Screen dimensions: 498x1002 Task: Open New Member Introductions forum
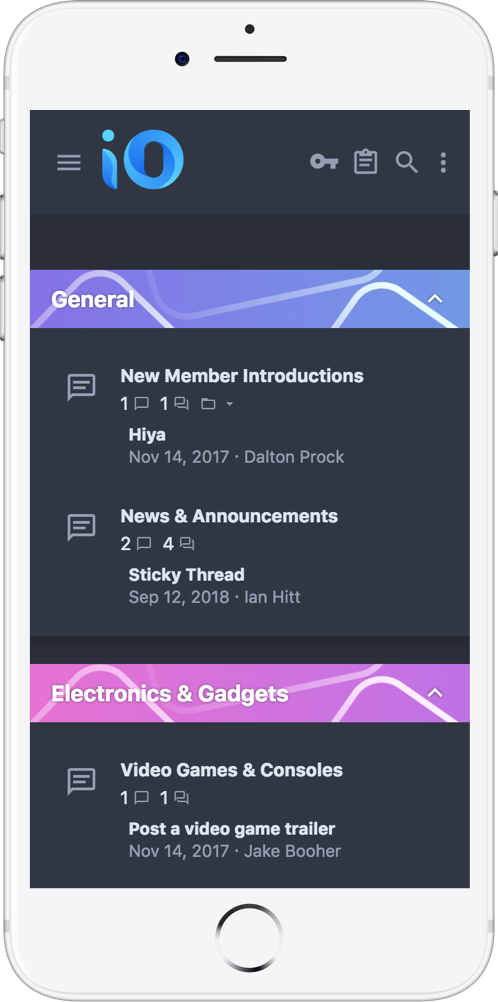click(x=242, y=376)
